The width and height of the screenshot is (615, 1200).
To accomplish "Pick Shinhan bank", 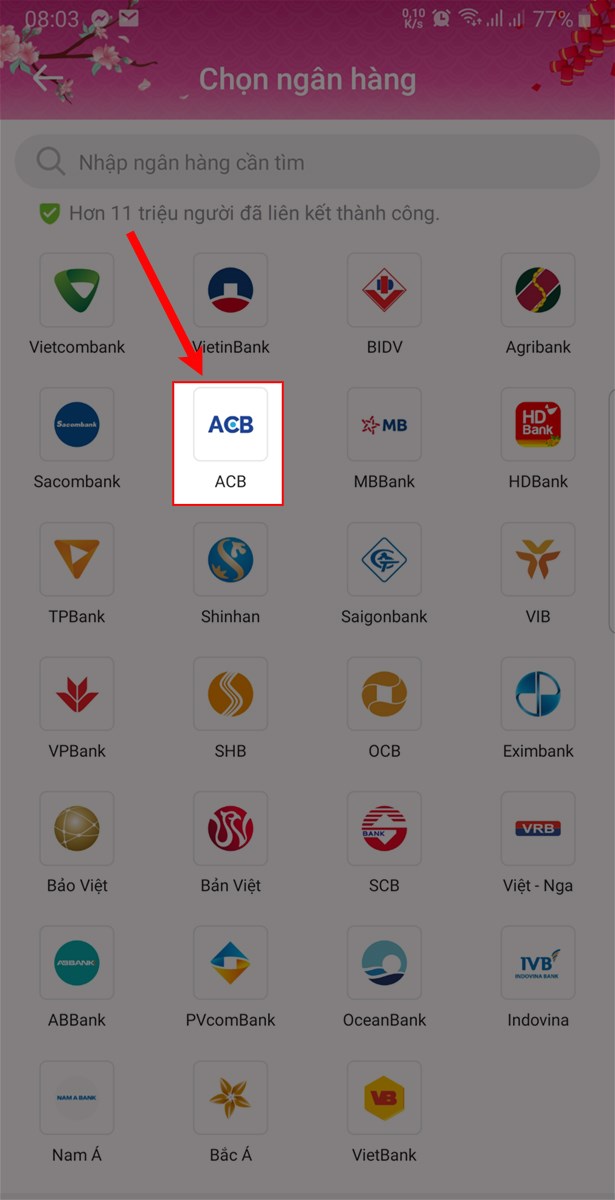I will tap(230, 560).
